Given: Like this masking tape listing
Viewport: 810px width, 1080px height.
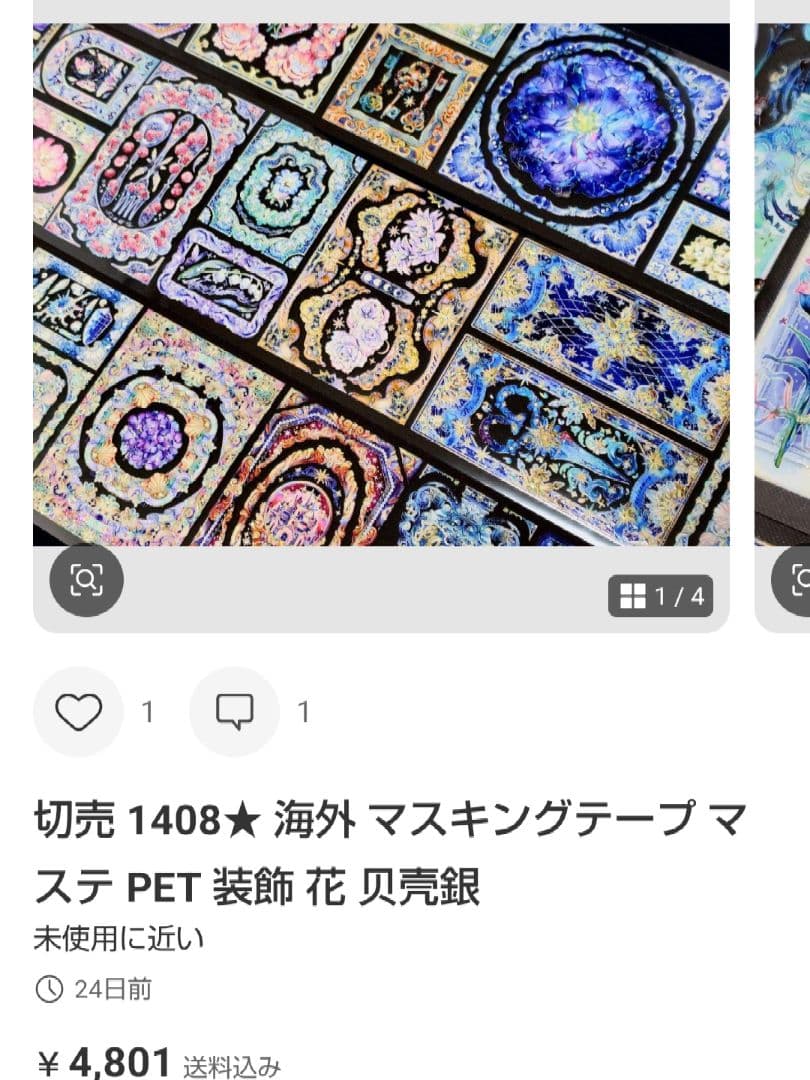Looking at the screenshot, I should click(x=78, y=712).
